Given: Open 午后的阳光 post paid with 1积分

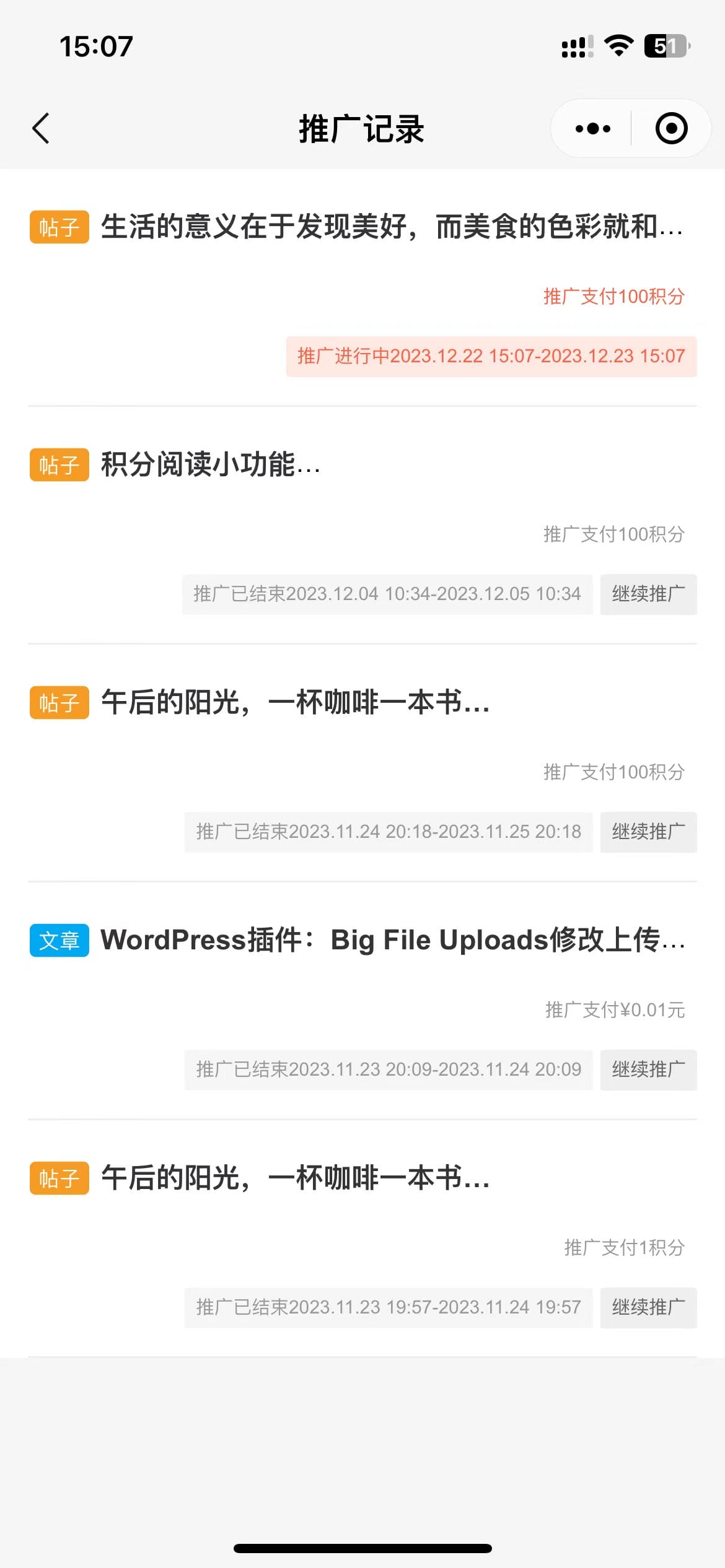Looking at the screenshot, I should coord(295,1178).
